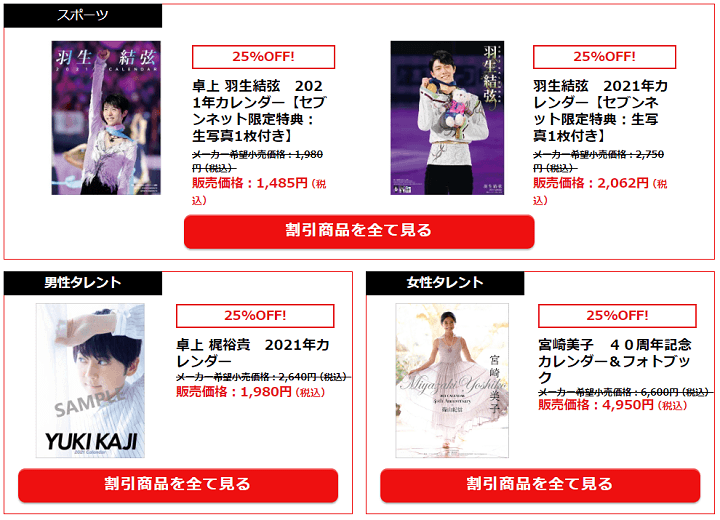Tap 男性タレント section's 割引商品を全て見る button

(x=178, y=485)
